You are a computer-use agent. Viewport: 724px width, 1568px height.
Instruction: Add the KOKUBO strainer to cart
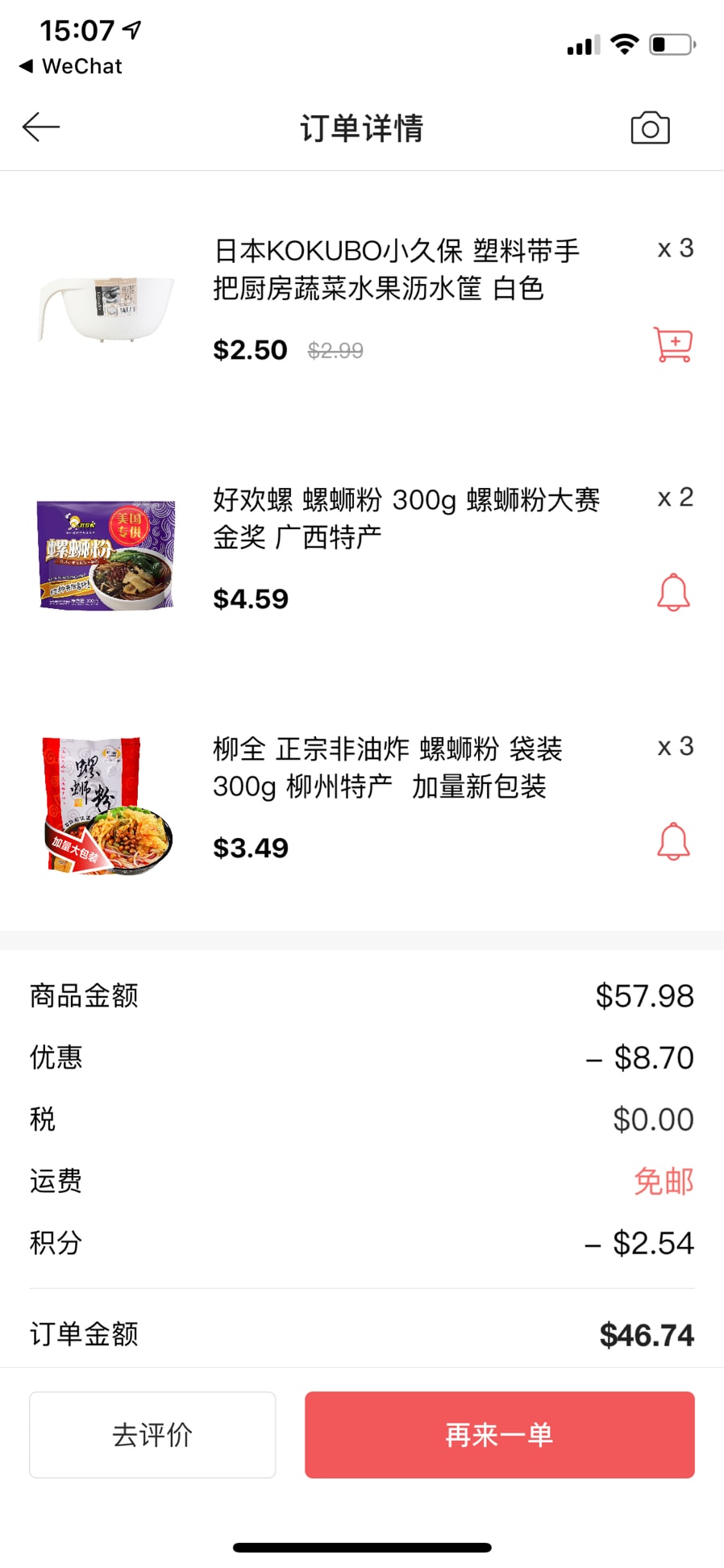(x=673, y=345)
